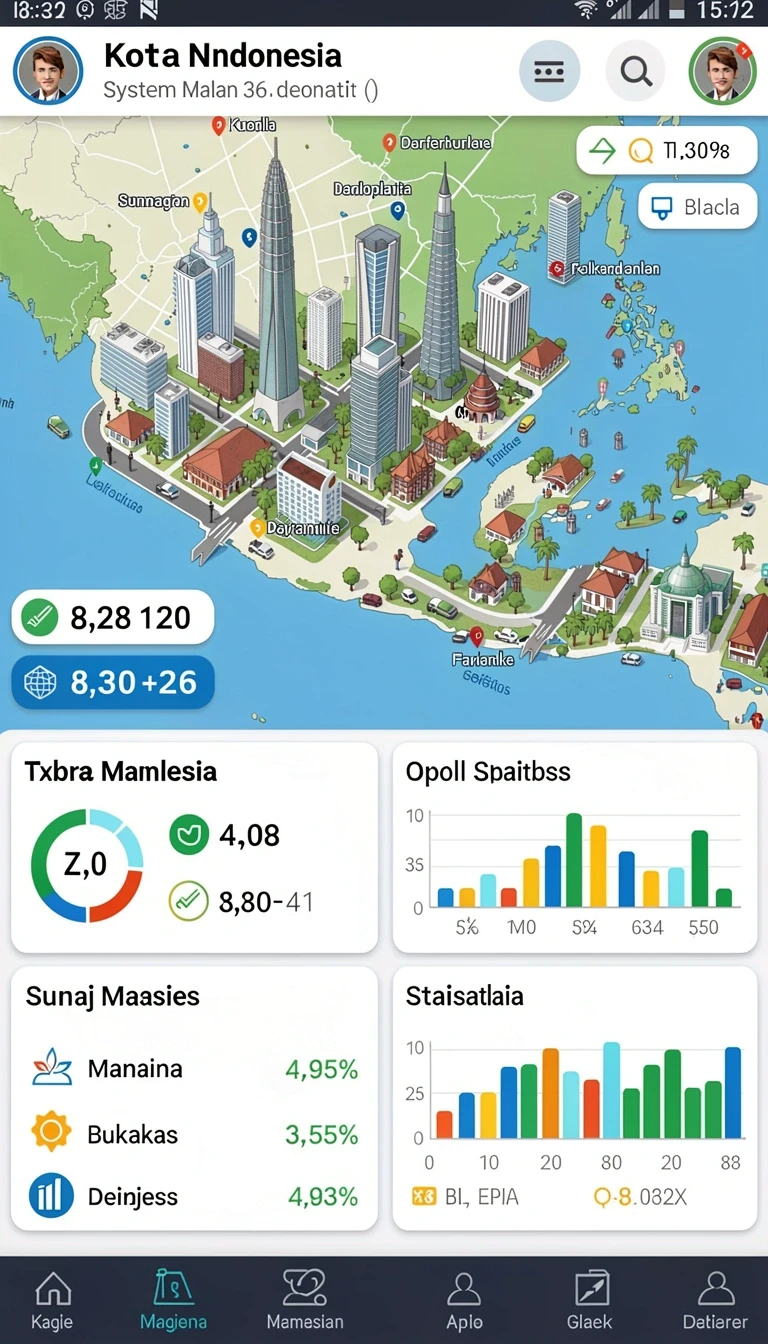The height and width of the screenshot is (1344, 768).
Task: Switch to the Datiarer tab
Action: [716, 1300]
